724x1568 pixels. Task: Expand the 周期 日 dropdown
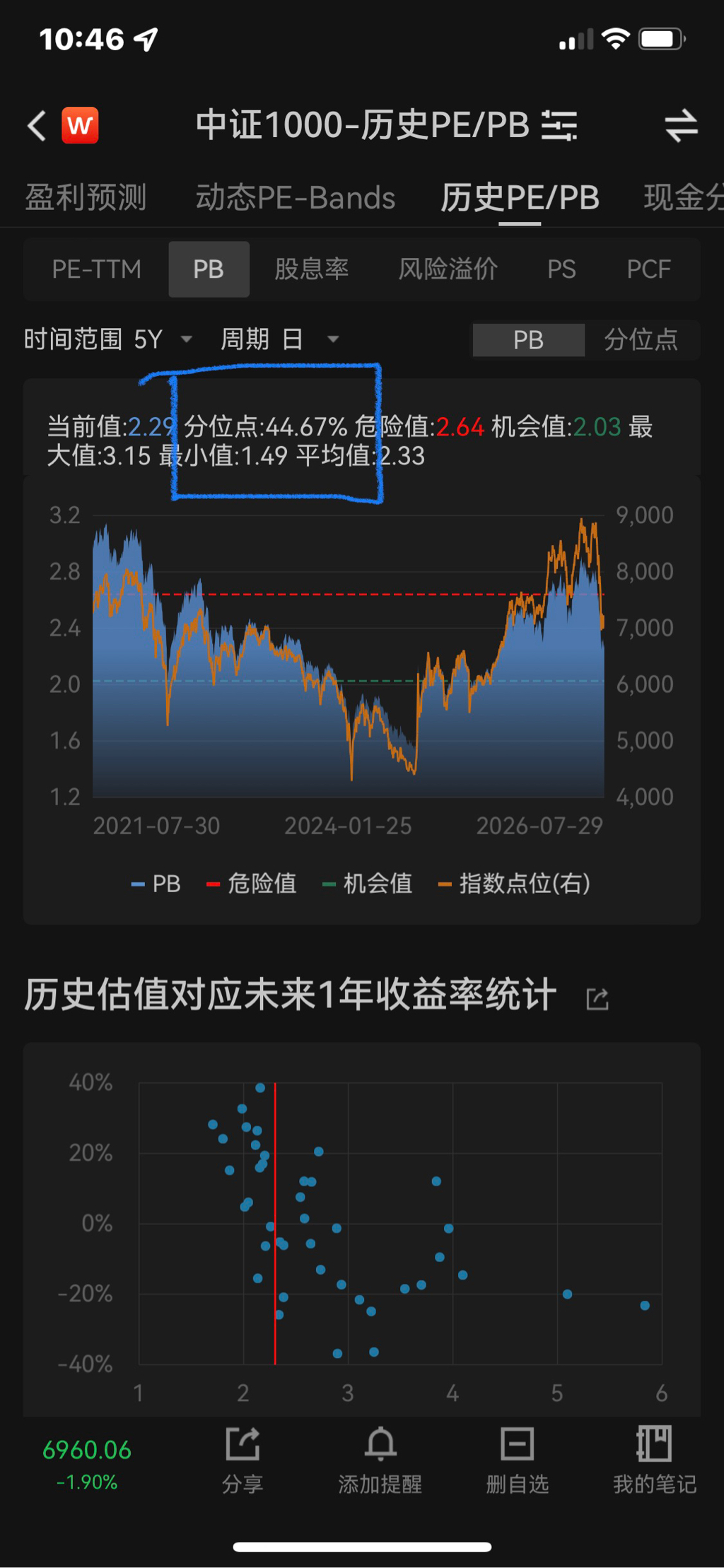(x=280, y=339)
